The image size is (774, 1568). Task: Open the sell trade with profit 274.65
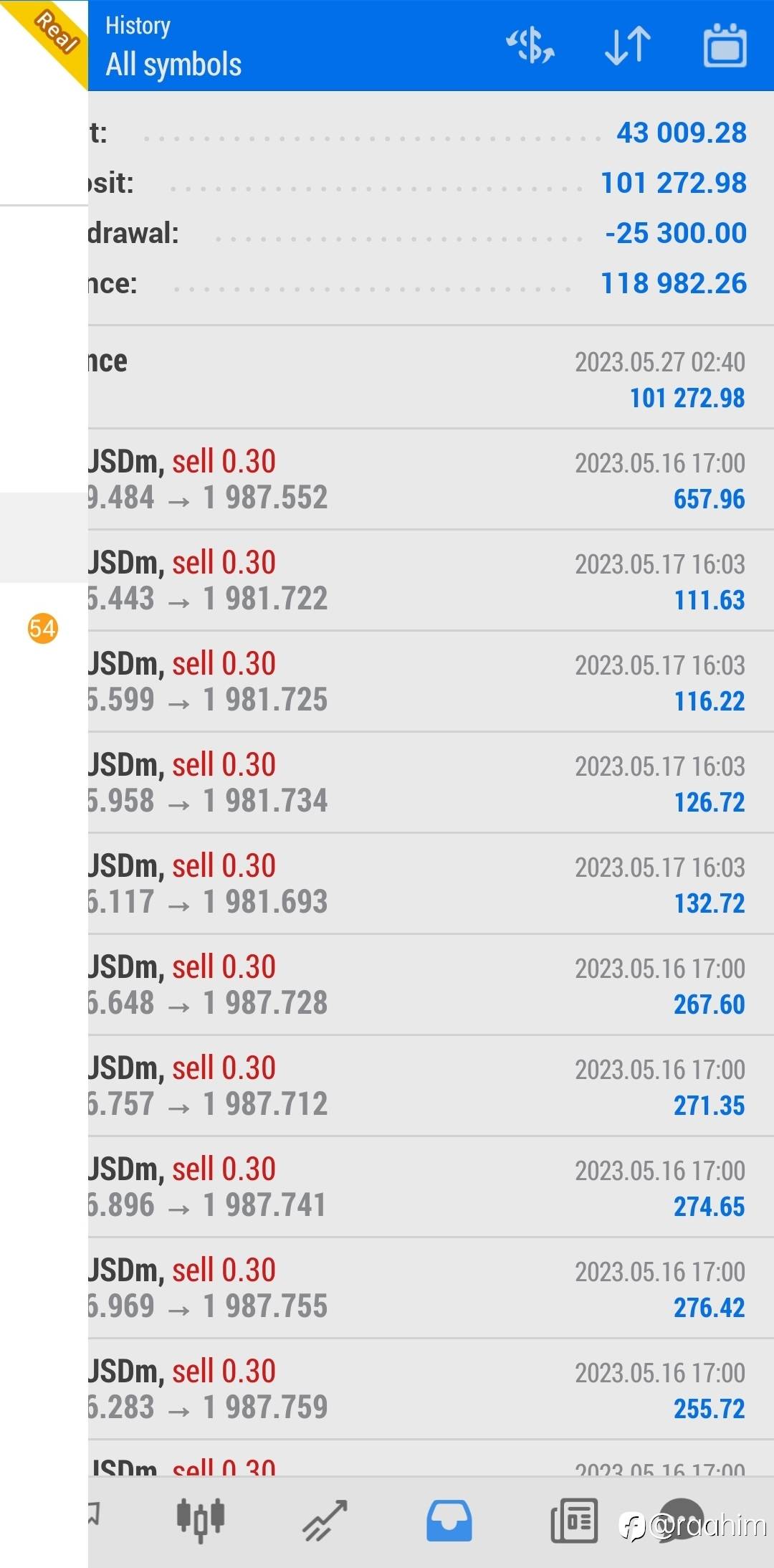click(x=431, y=1187)
